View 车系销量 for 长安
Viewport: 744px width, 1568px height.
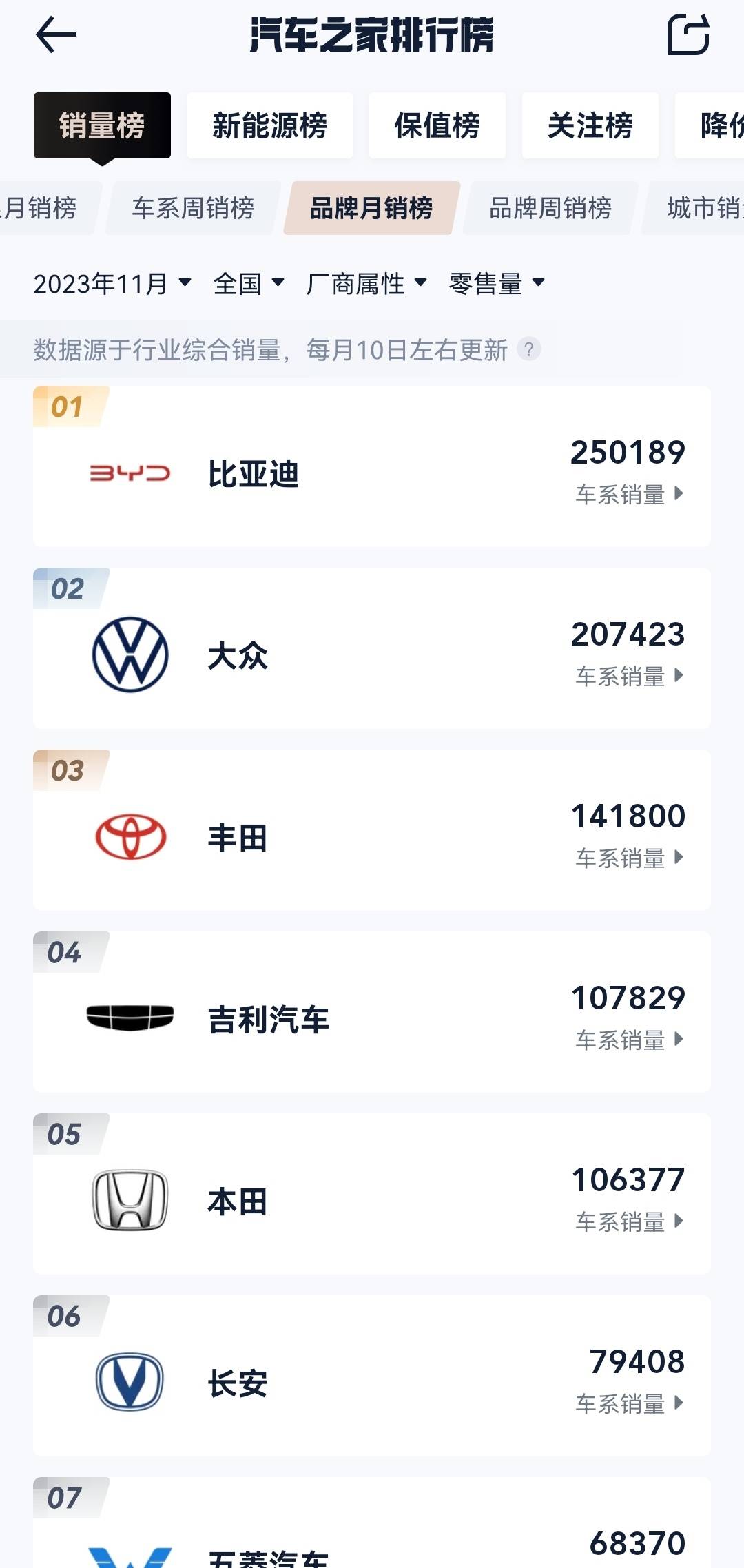click(628, 1403)
